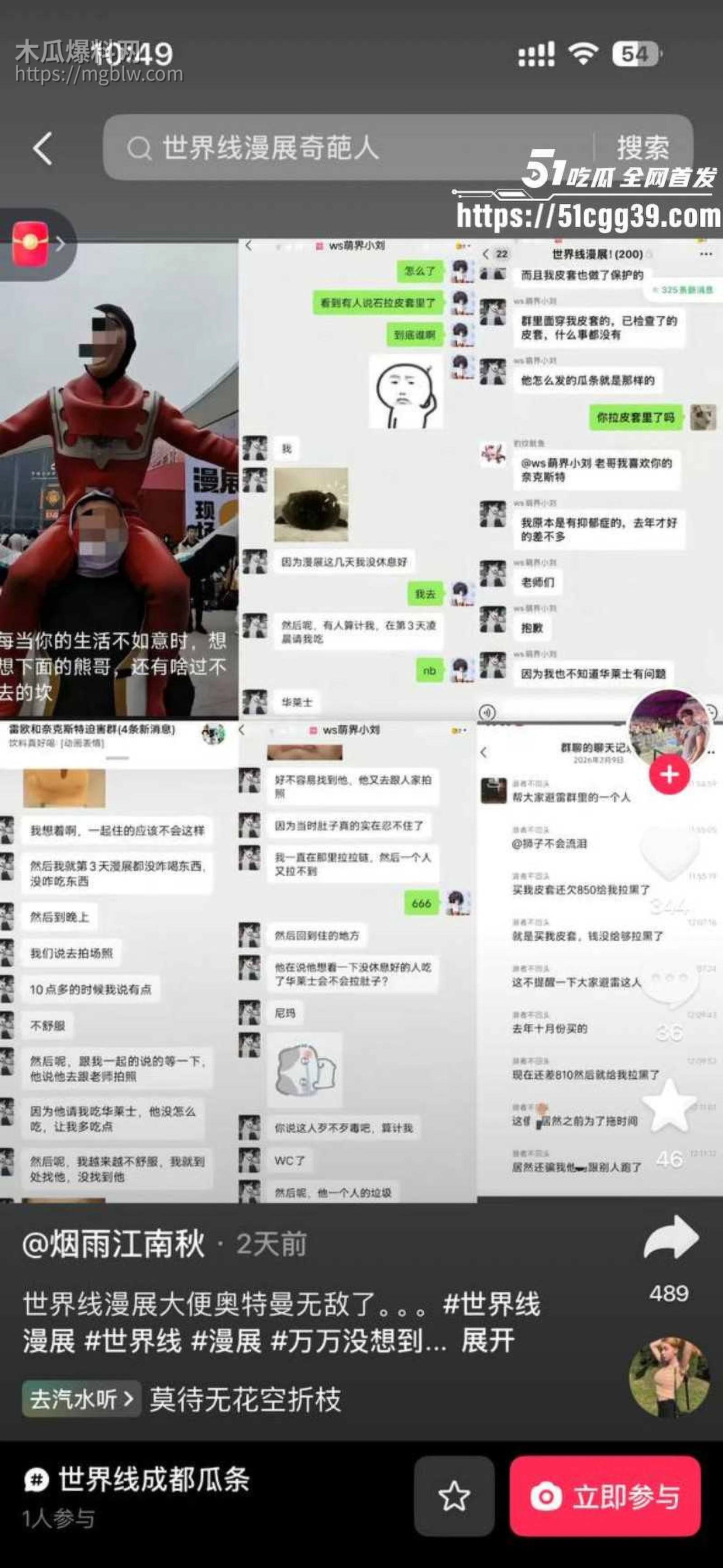Open the red envelope reward icon
The height and width of the screenshot is (1568, 723).
(30, 244)
